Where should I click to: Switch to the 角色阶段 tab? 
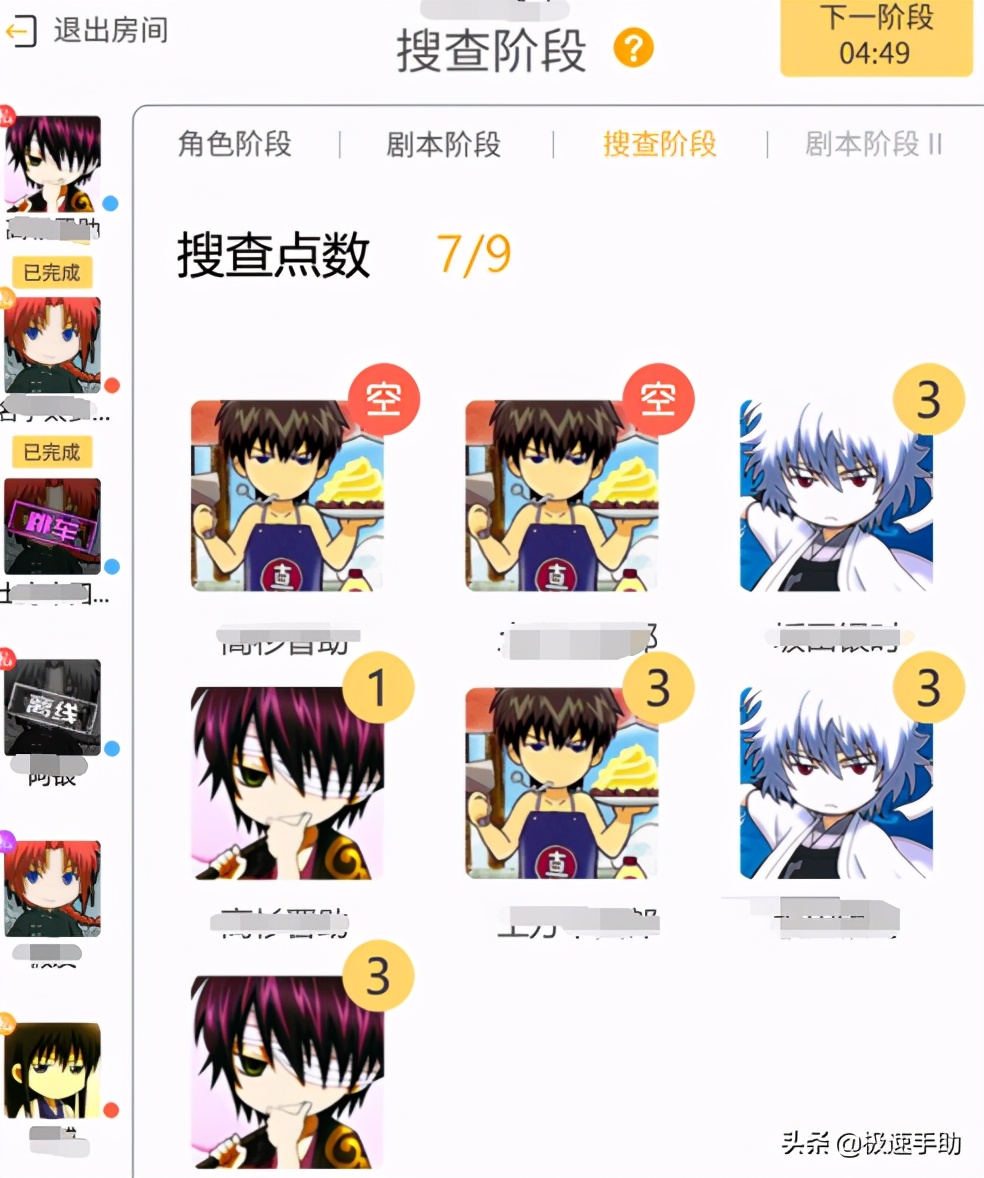236,146
